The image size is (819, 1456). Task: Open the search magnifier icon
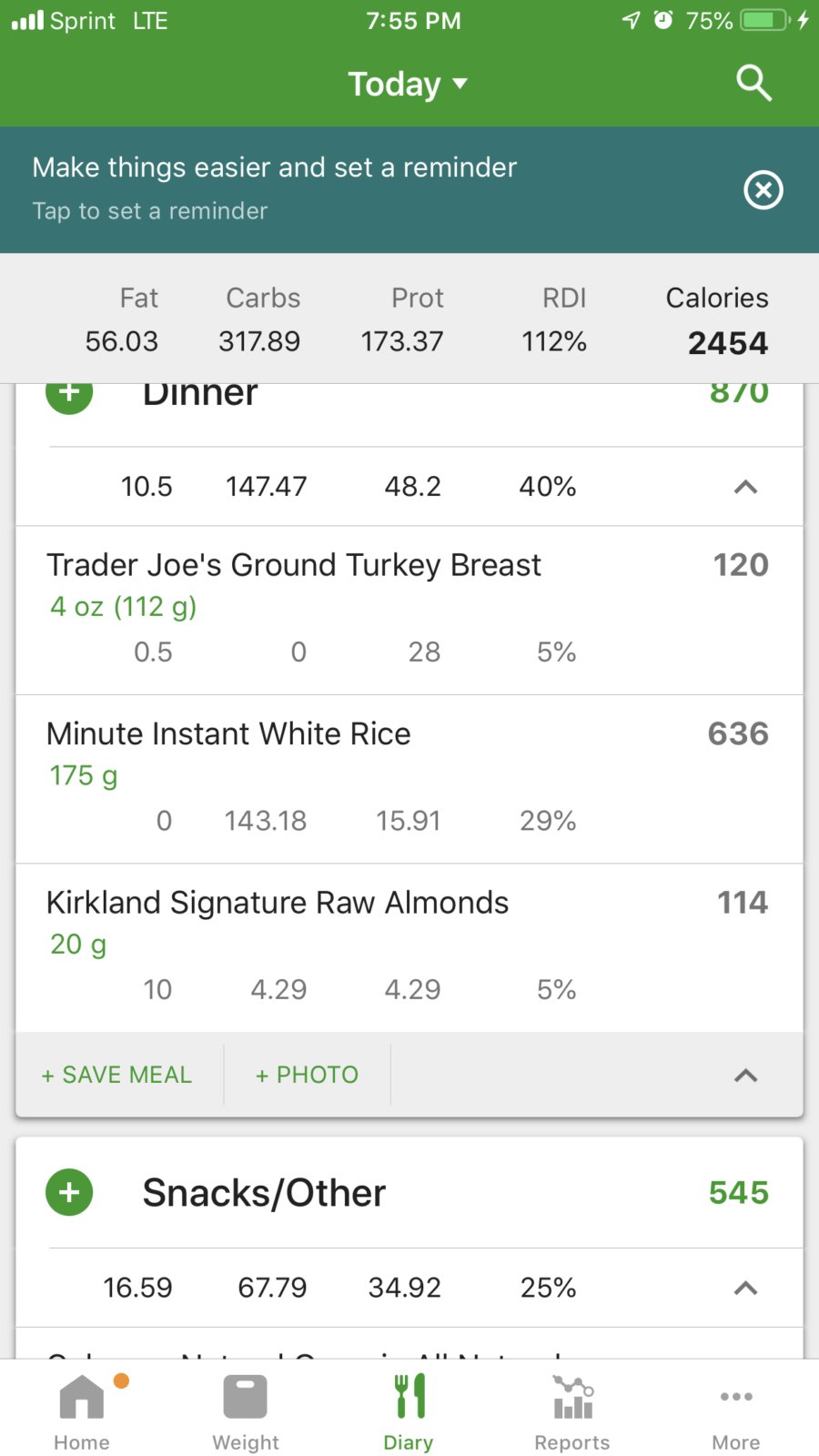click(x=753, y=83)
